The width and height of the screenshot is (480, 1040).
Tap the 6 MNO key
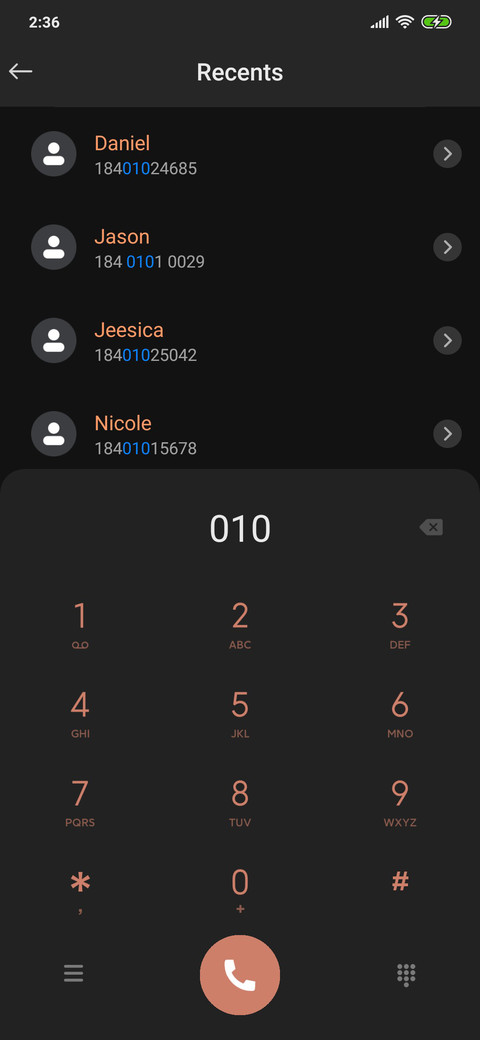pyautogui.click(x=400, y=714)
